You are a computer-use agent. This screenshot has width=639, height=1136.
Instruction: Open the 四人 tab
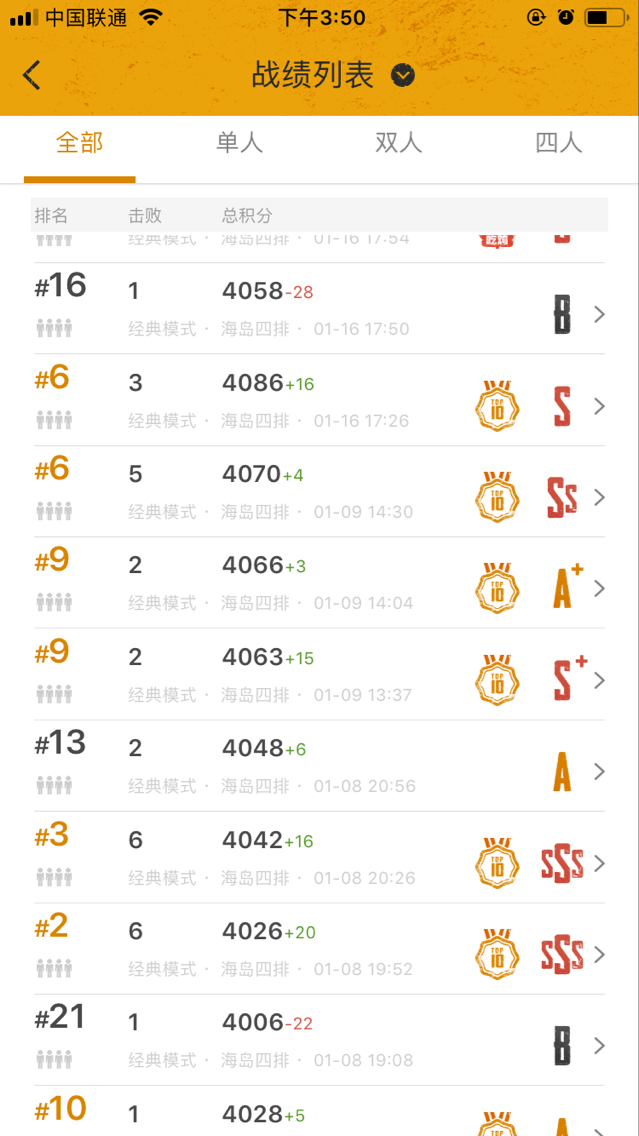[x=559, y=143]
